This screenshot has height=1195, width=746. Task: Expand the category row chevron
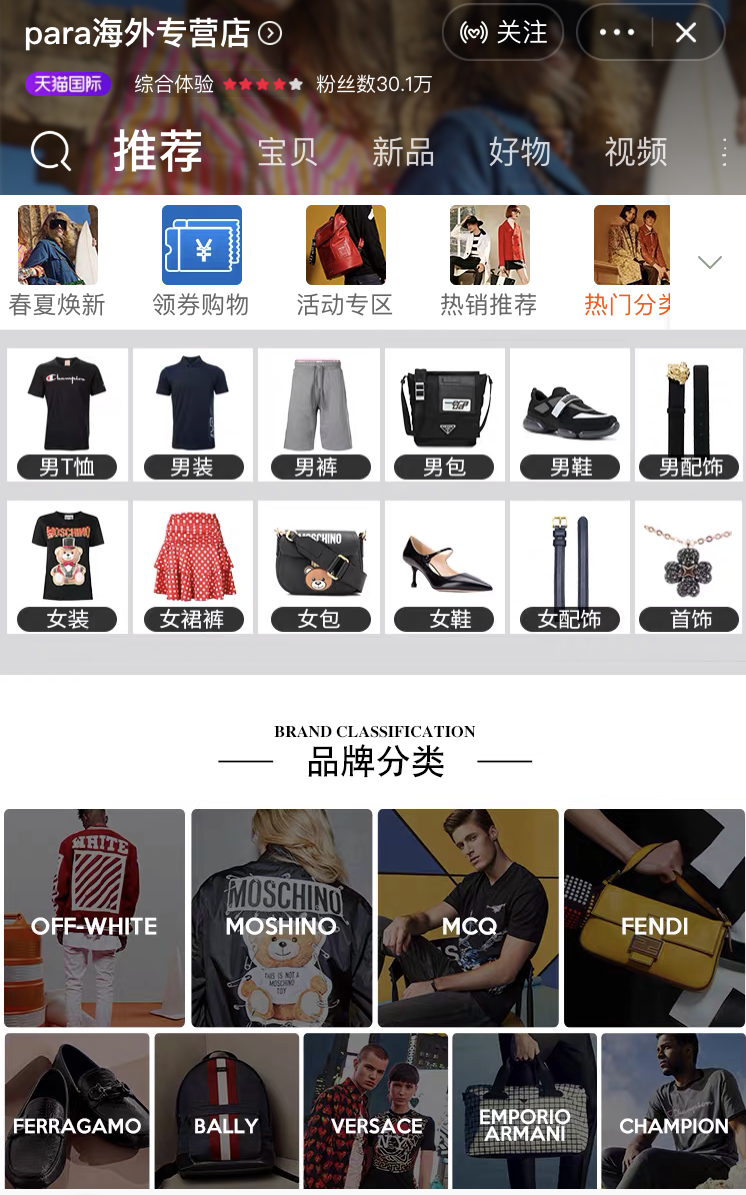click(x=709, y=262)
